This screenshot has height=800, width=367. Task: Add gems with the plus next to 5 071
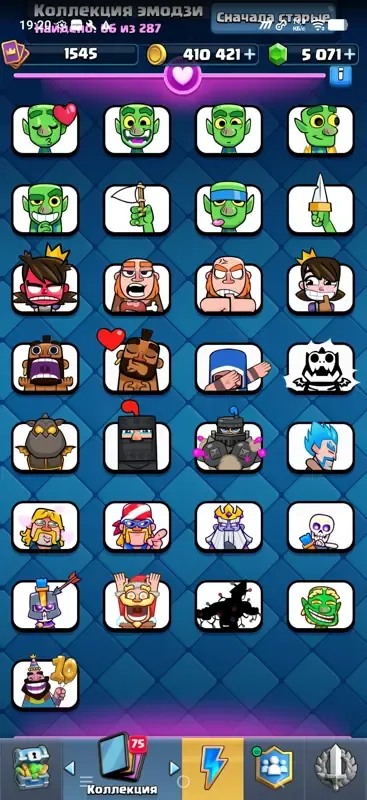tap(349, 55)
